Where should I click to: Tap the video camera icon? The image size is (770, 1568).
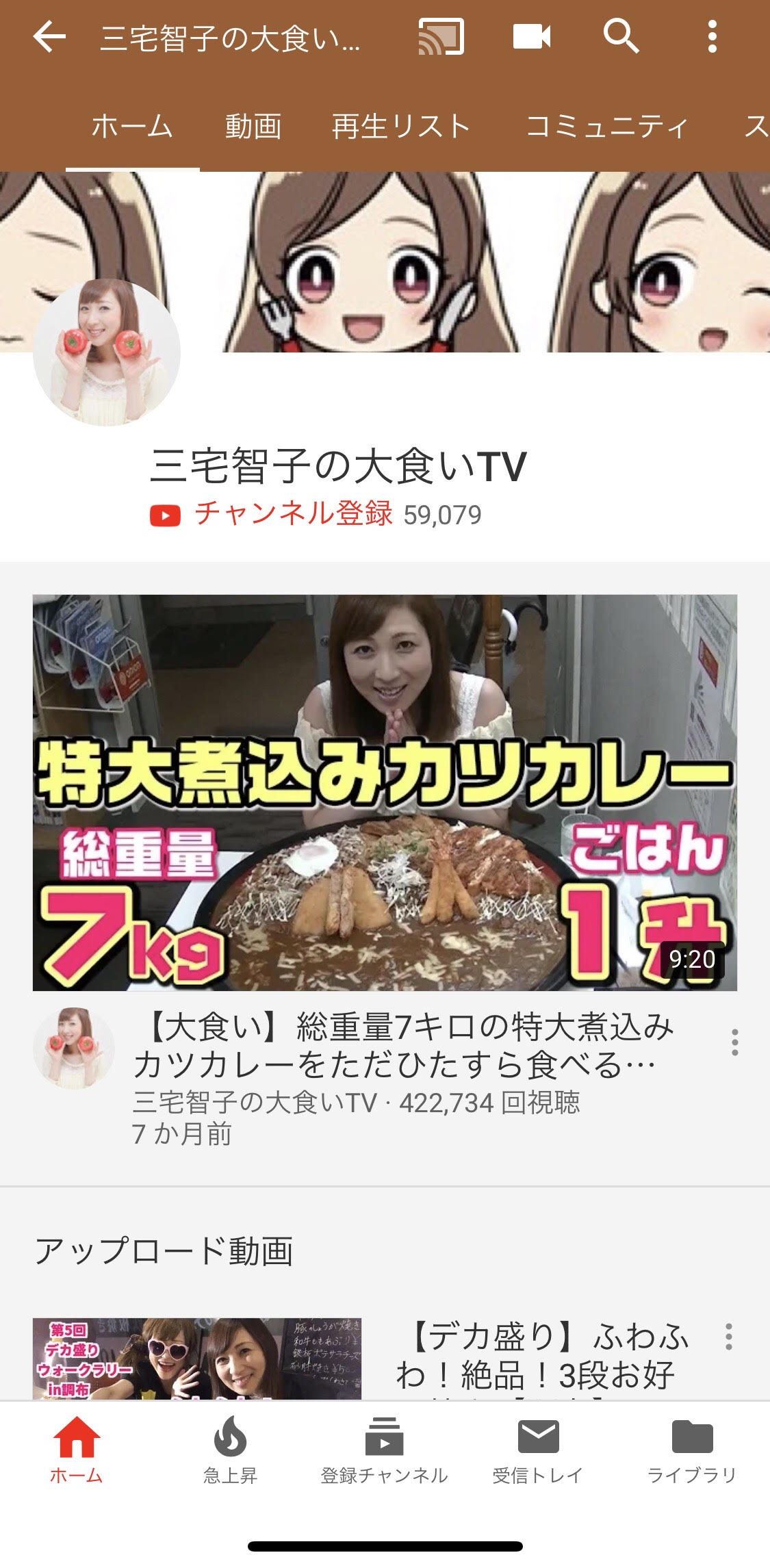coord(532,36)
